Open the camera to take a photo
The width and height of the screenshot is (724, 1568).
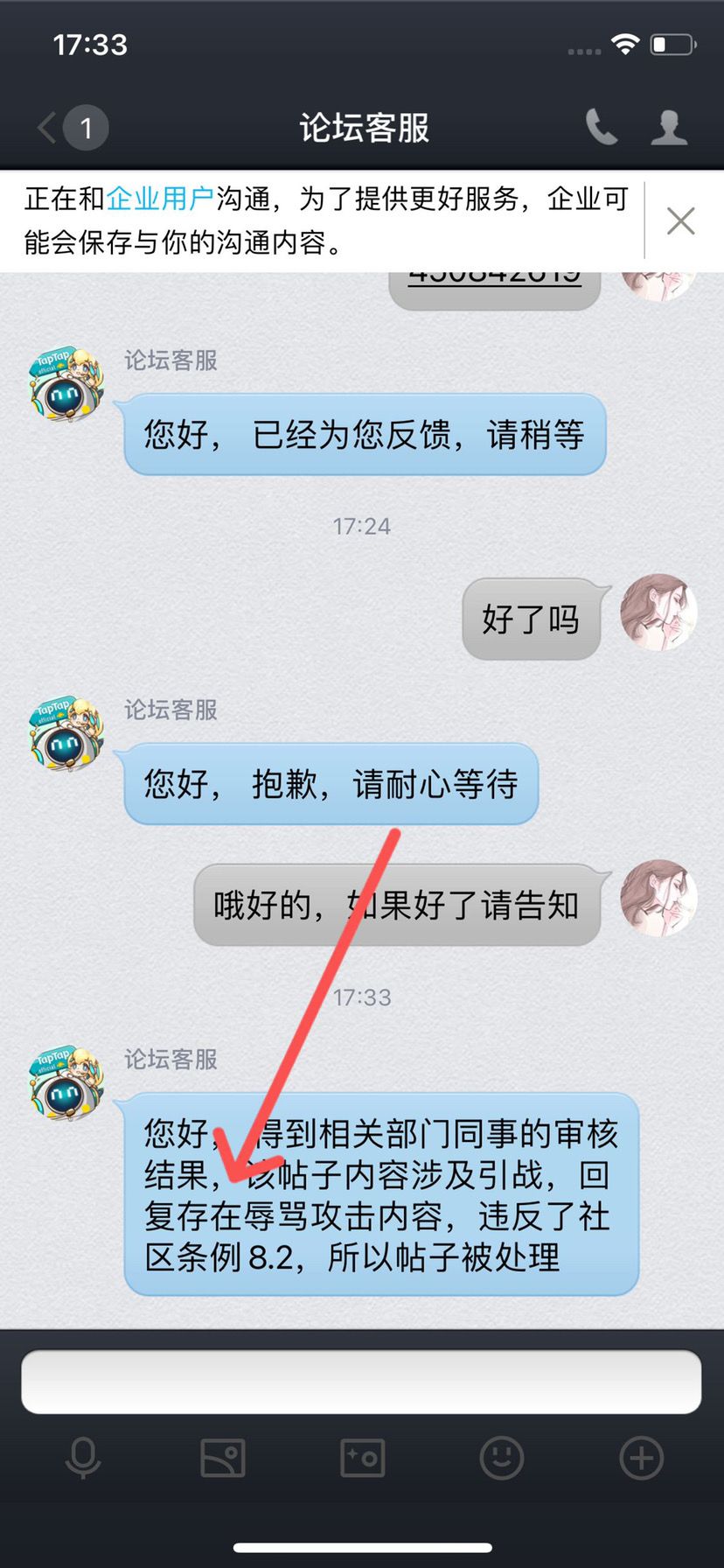(x=362, y=1458)
